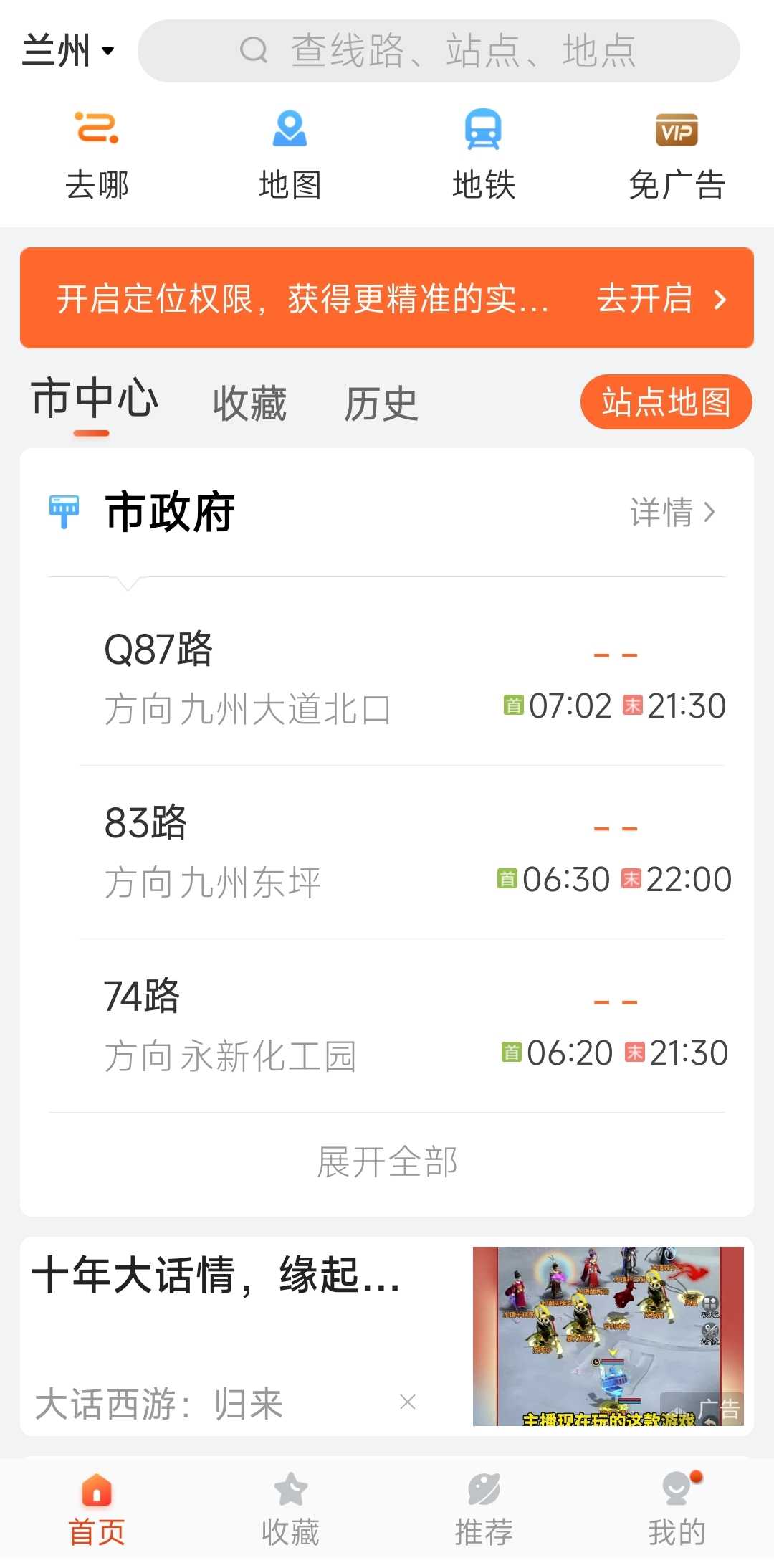Screen dimensions: 774x1568
Task: Open the 去哪 route planner
Action: coord(97,156)
